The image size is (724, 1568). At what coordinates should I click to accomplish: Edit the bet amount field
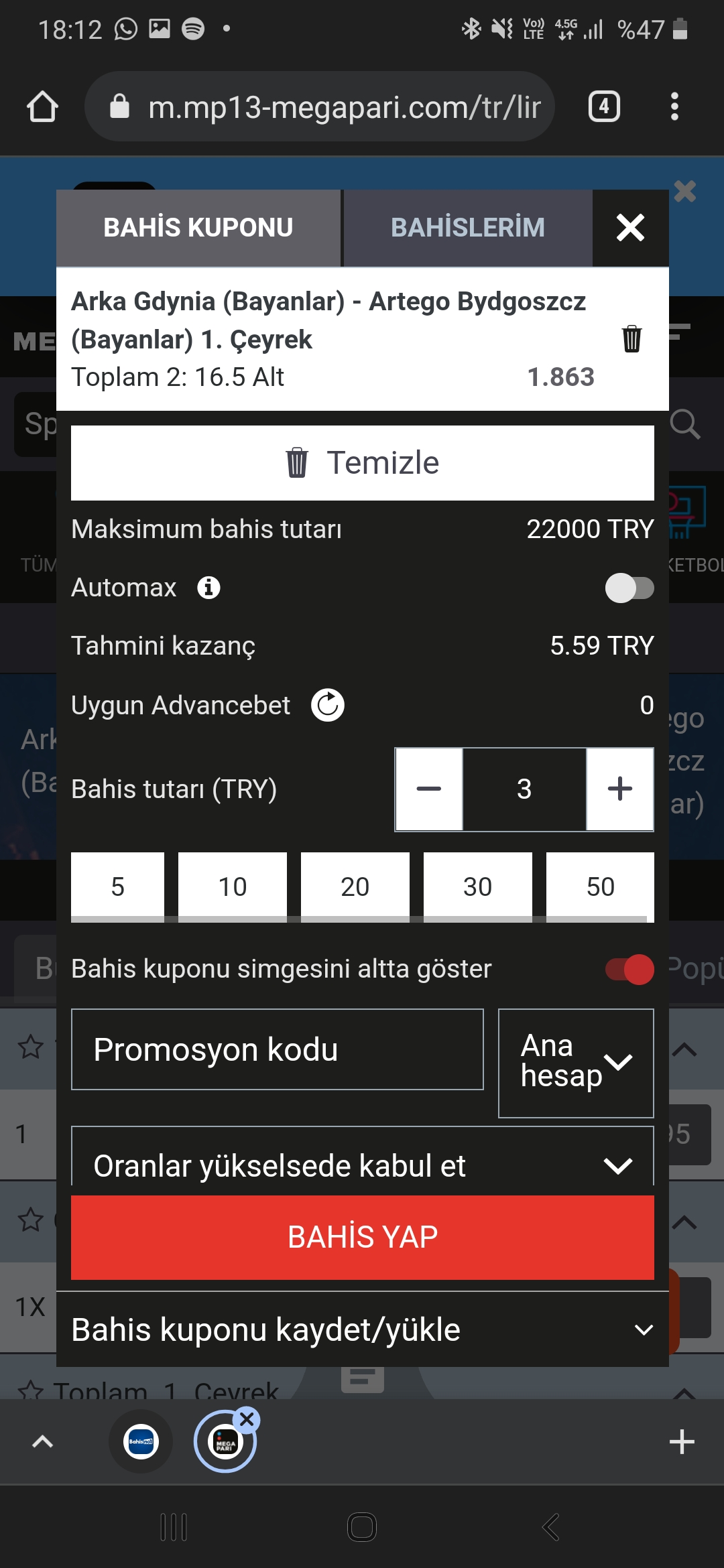[x=524, y=789]
